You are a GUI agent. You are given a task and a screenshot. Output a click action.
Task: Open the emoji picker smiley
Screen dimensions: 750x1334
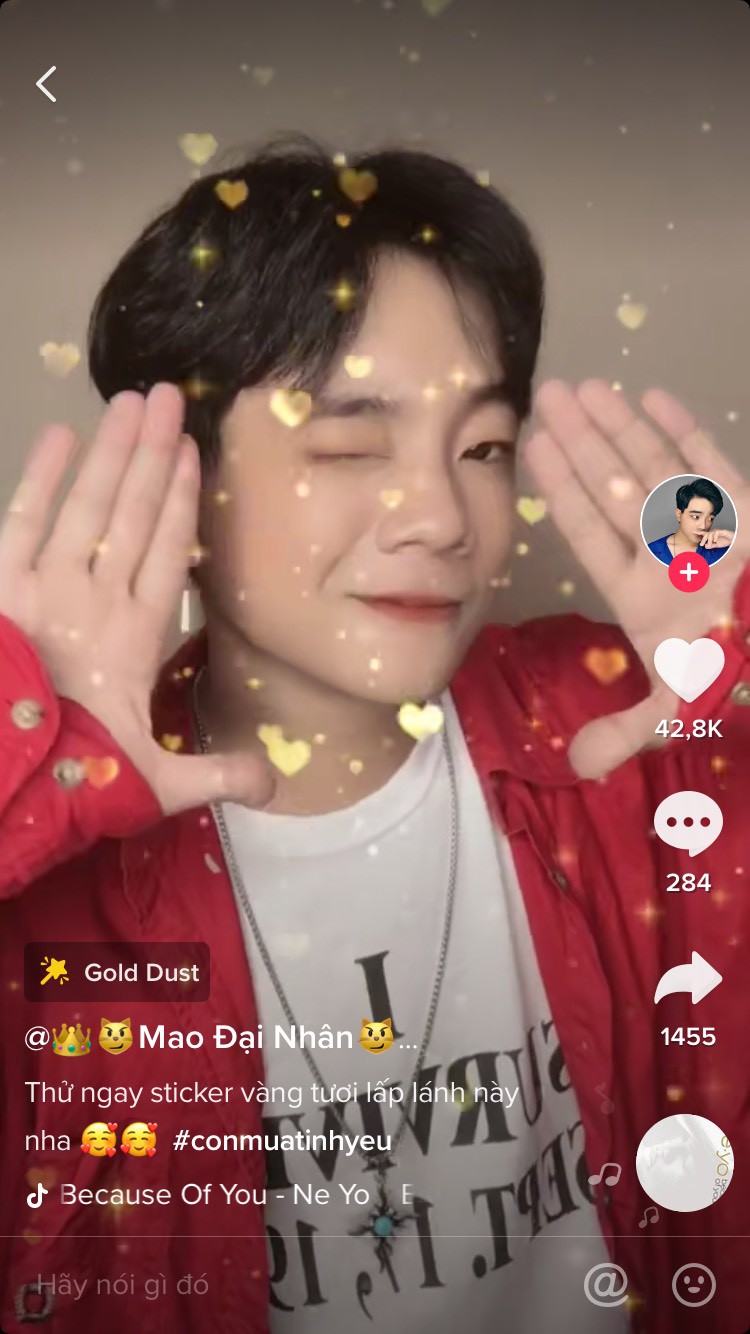pyautogui.click(x=693, y=1285)
